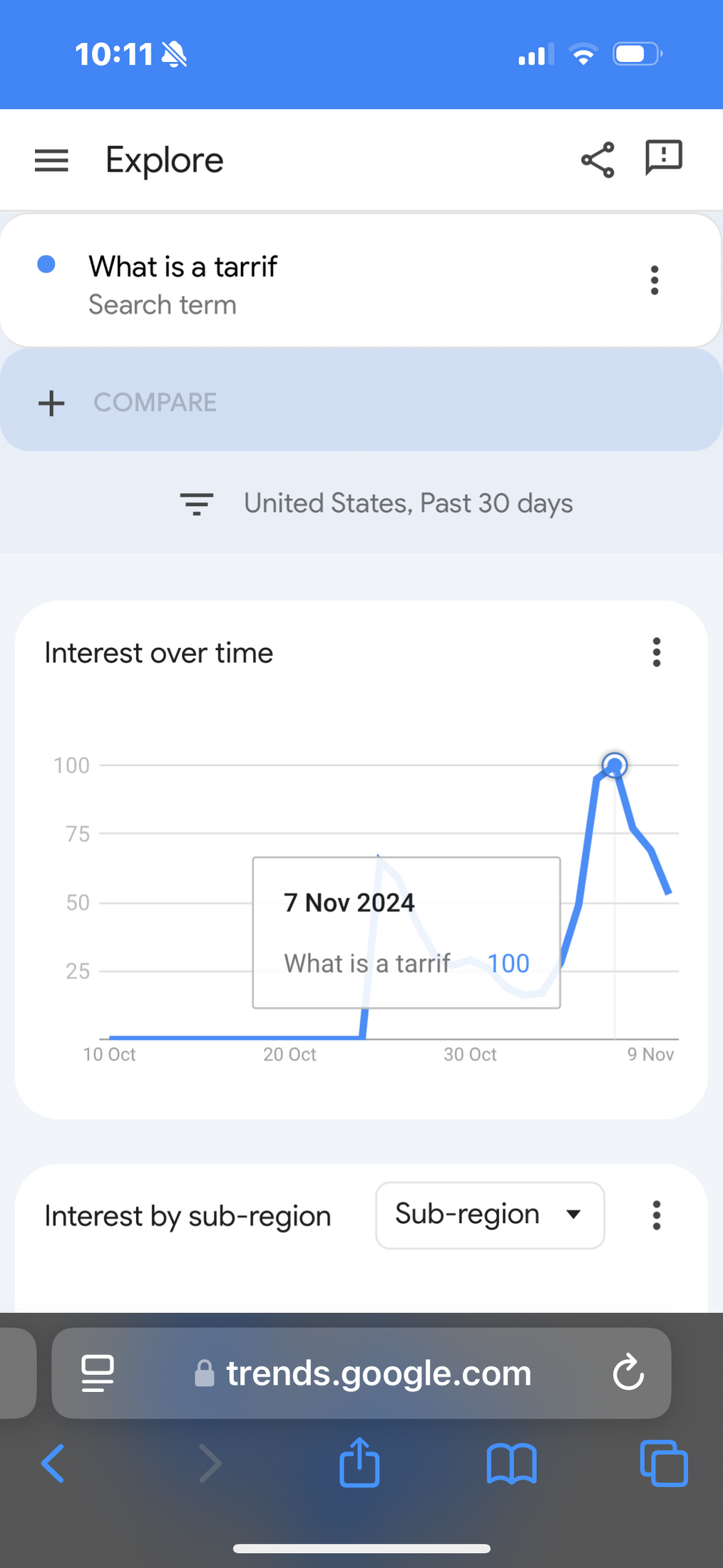723x1568 pixels.
Task: Open the hamburger navigation menu
Action: (51, 160)
